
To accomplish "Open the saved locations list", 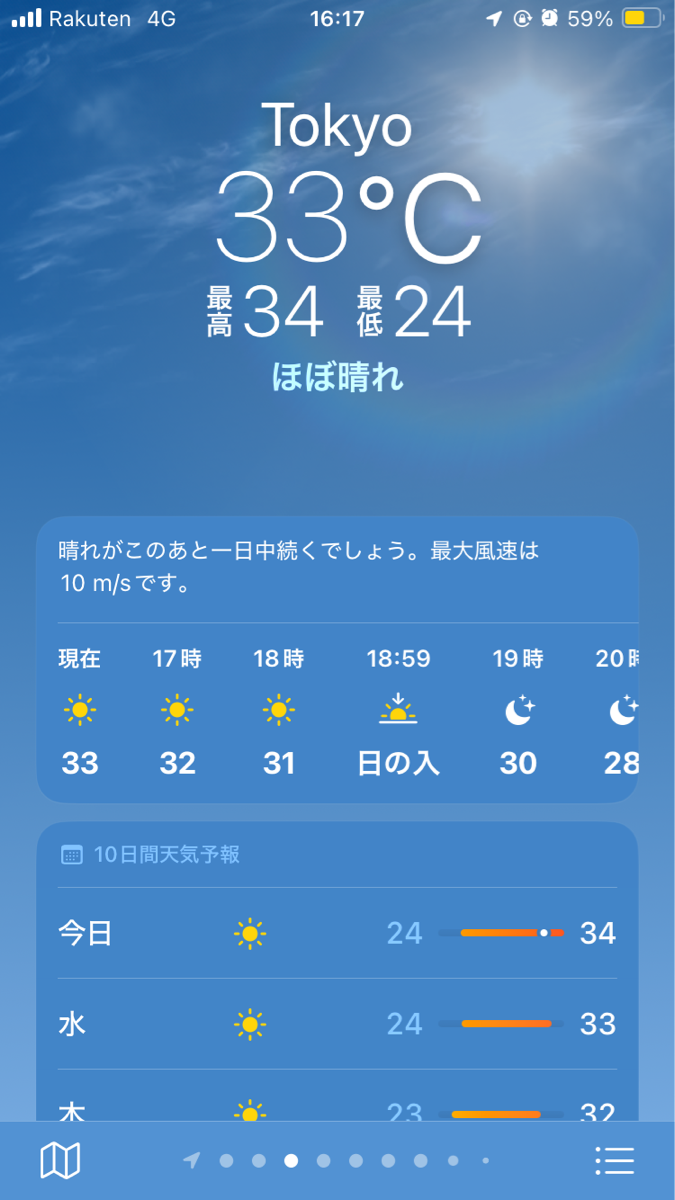I will pos(614,1160).
